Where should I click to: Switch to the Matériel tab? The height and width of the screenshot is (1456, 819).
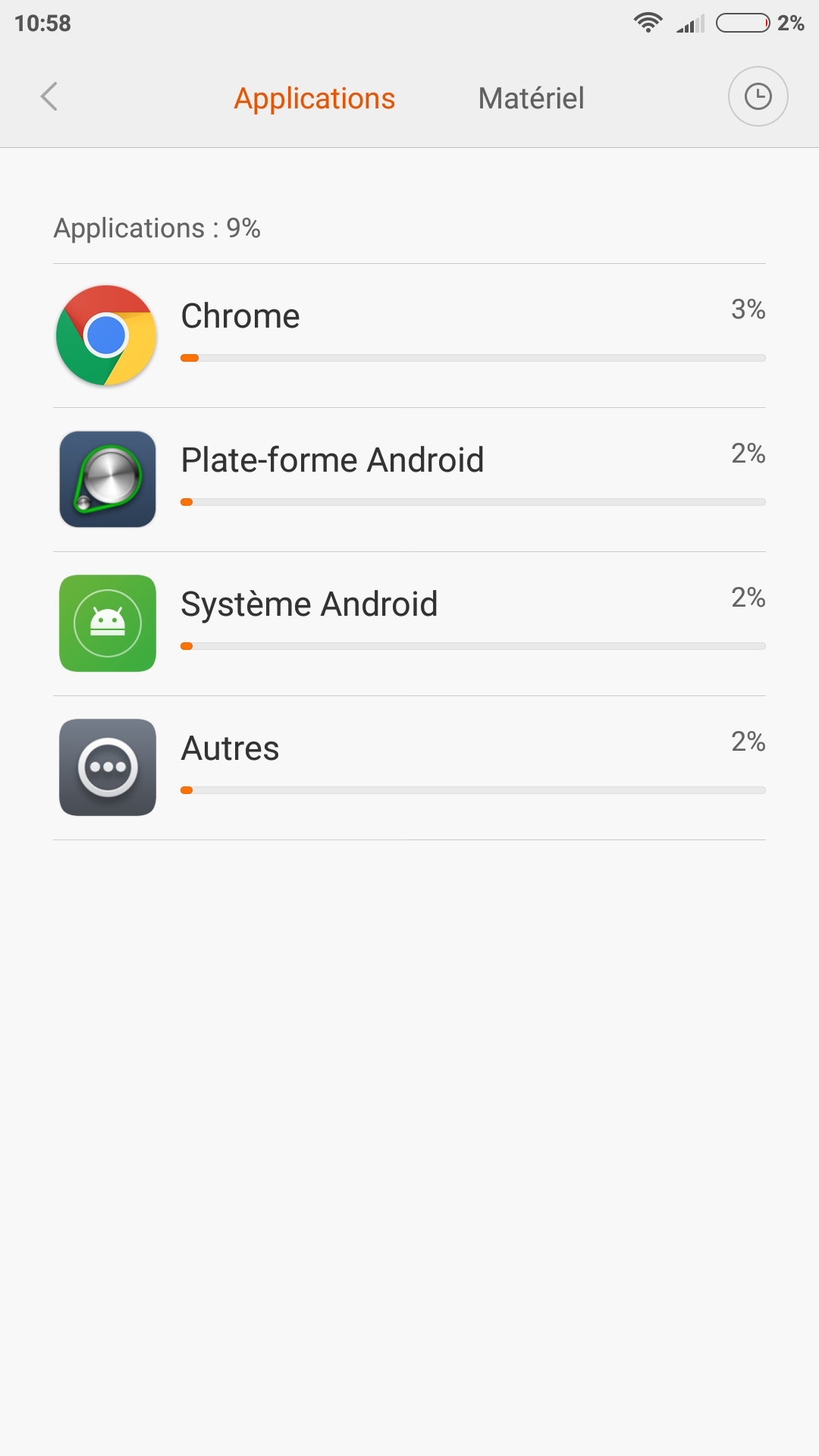tap(531, 99)
